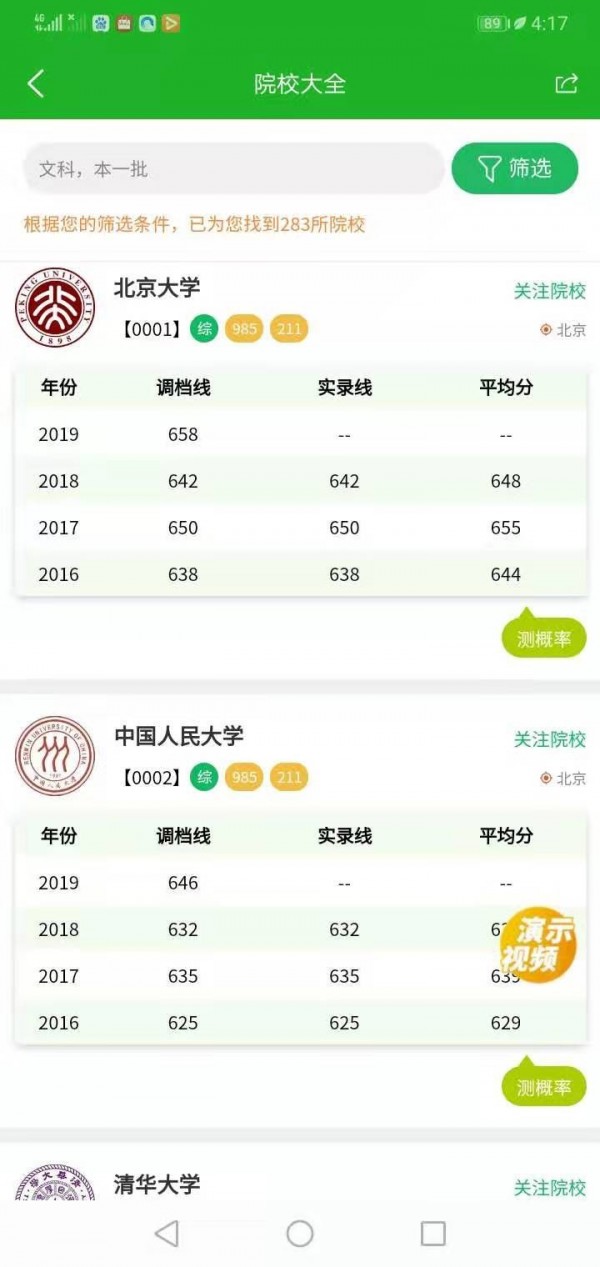Tap 测概率 under 北京大学
This screenshot has height=1267, width=600.
tap(543, 639)
